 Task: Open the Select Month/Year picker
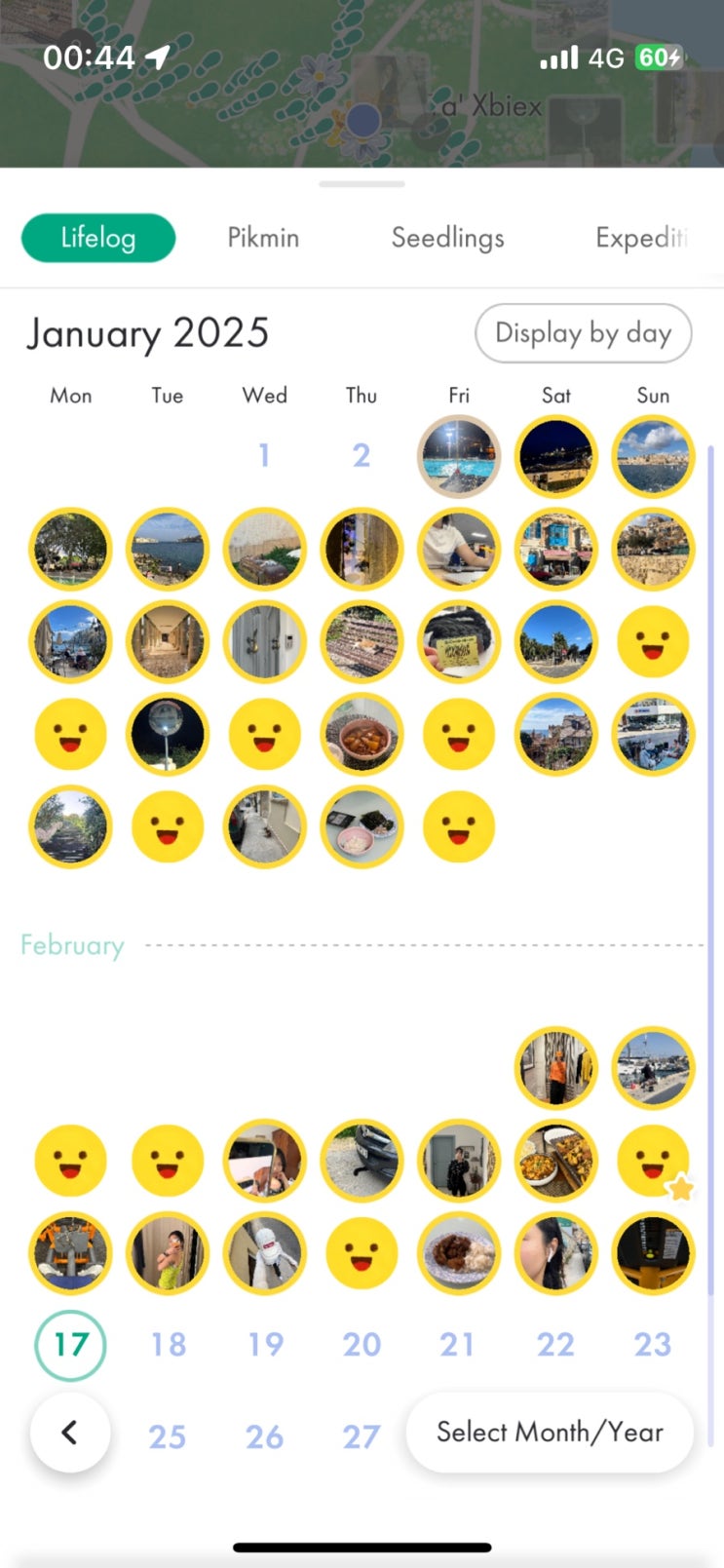pyautogui.click(x=550, y=1432)
